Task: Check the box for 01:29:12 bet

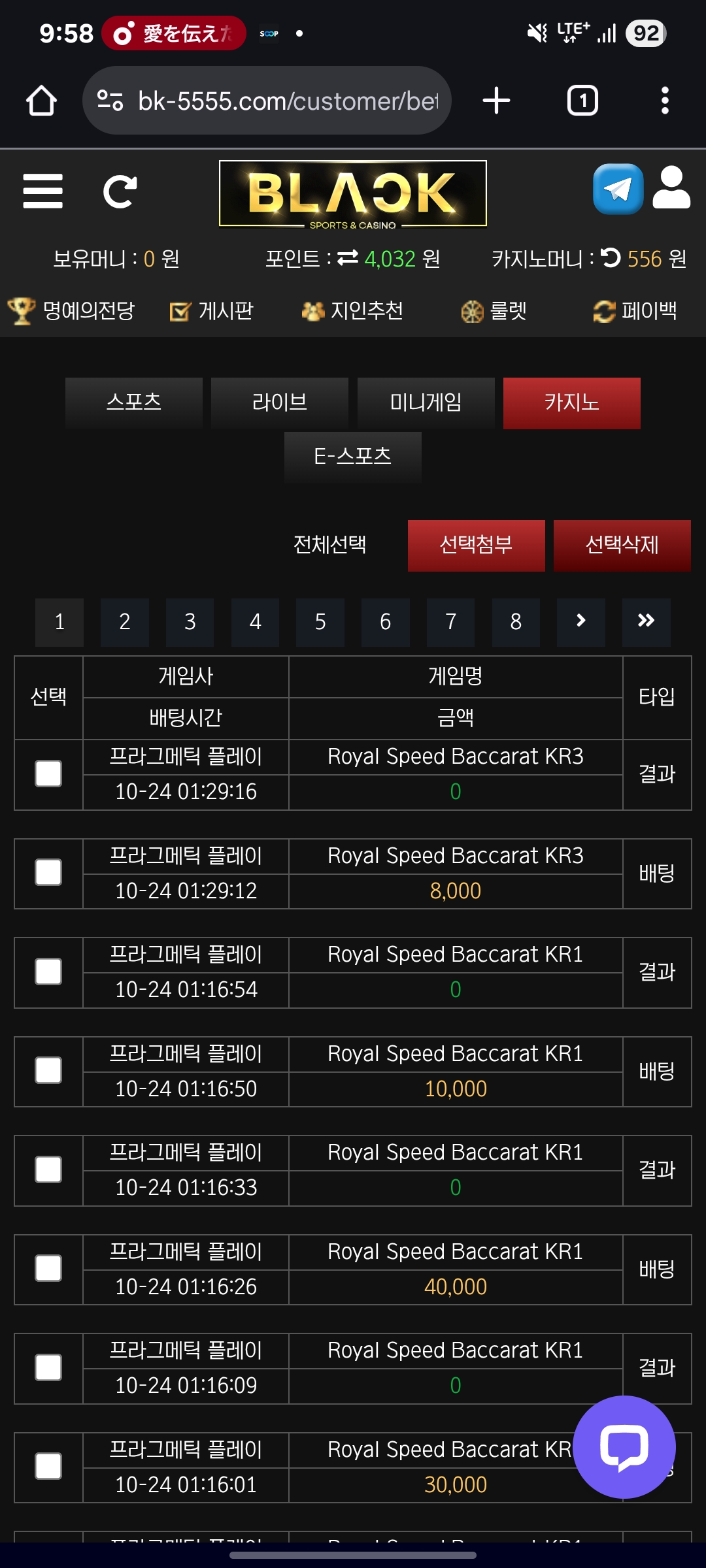Action: point(48,873)
